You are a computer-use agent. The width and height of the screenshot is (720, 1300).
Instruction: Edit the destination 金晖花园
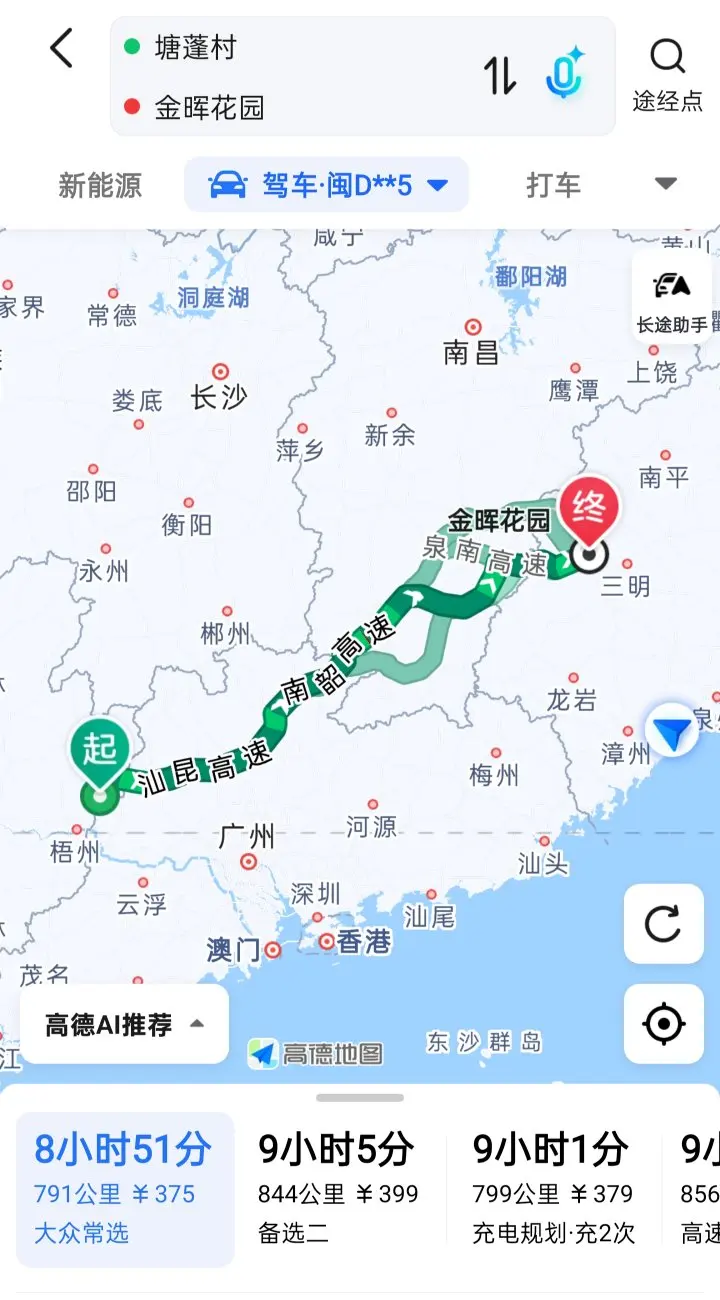209,108
